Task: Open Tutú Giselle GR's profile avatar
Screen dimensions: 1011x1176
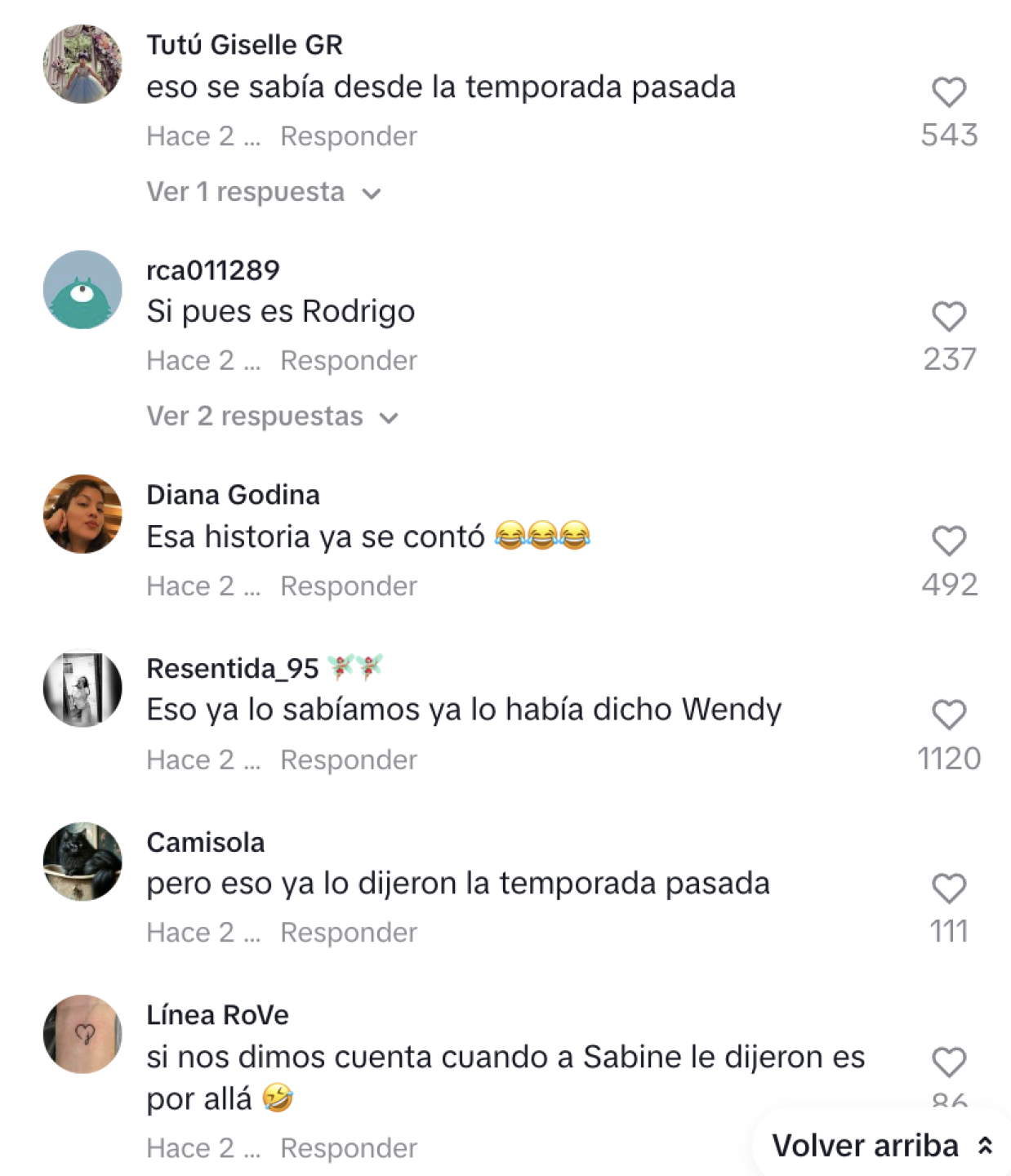Action: [82, 65]
